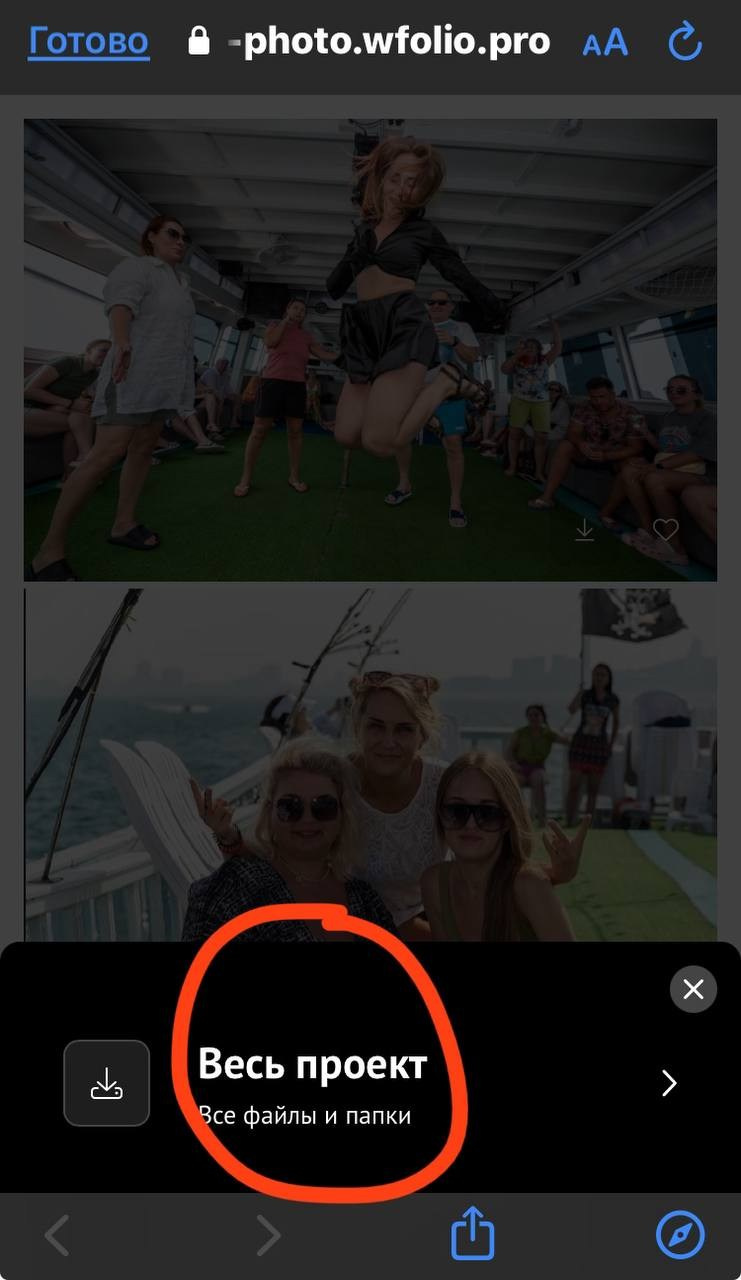Download the jumping woman photo
This screenshot has height=1280, width=741.
coord(585,530)
